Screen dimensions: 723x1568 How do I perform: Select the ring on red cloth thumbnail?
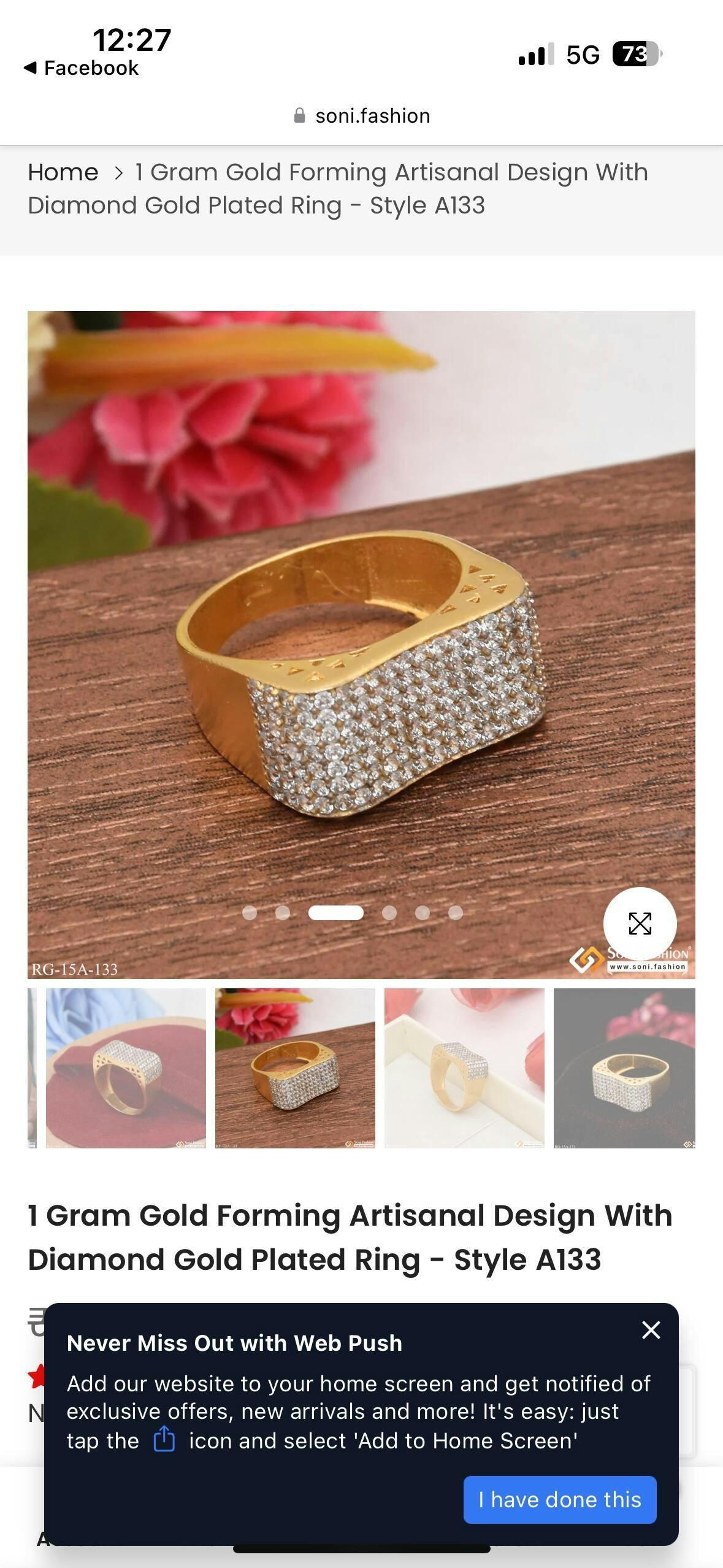click(126, 1068)
